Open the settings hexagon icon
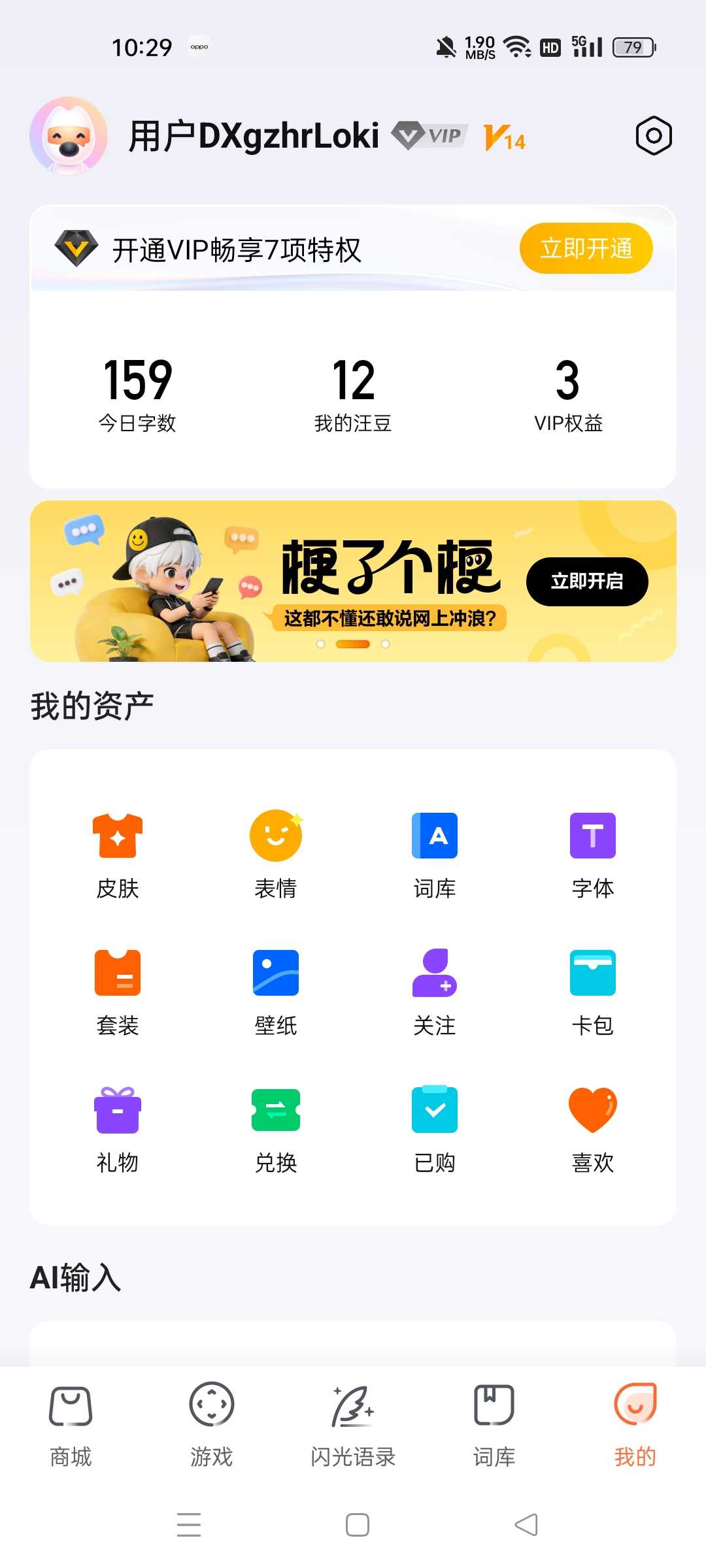 click(x=654, y=136)
